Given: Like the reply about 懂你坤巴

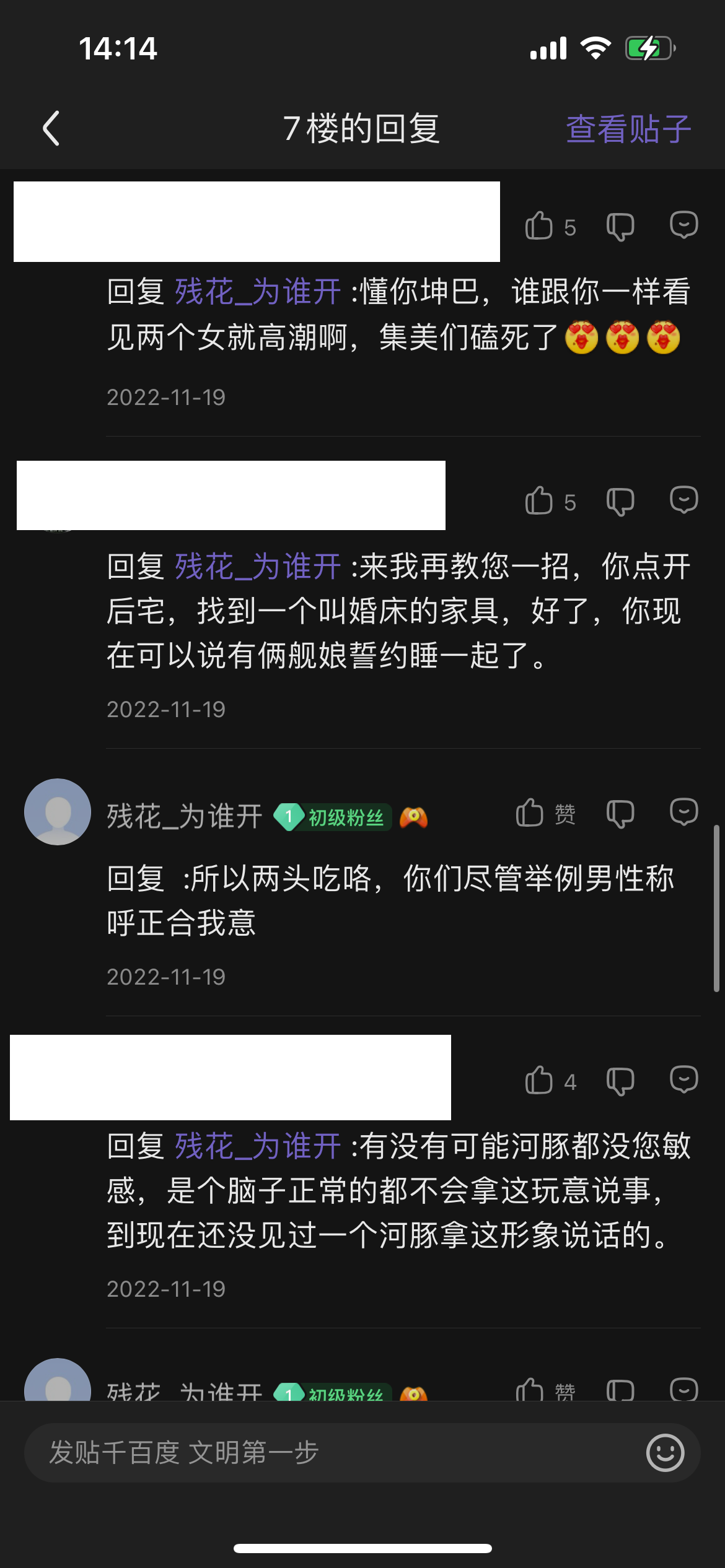Looking at the screenshot, I should [x=540, y=226].
